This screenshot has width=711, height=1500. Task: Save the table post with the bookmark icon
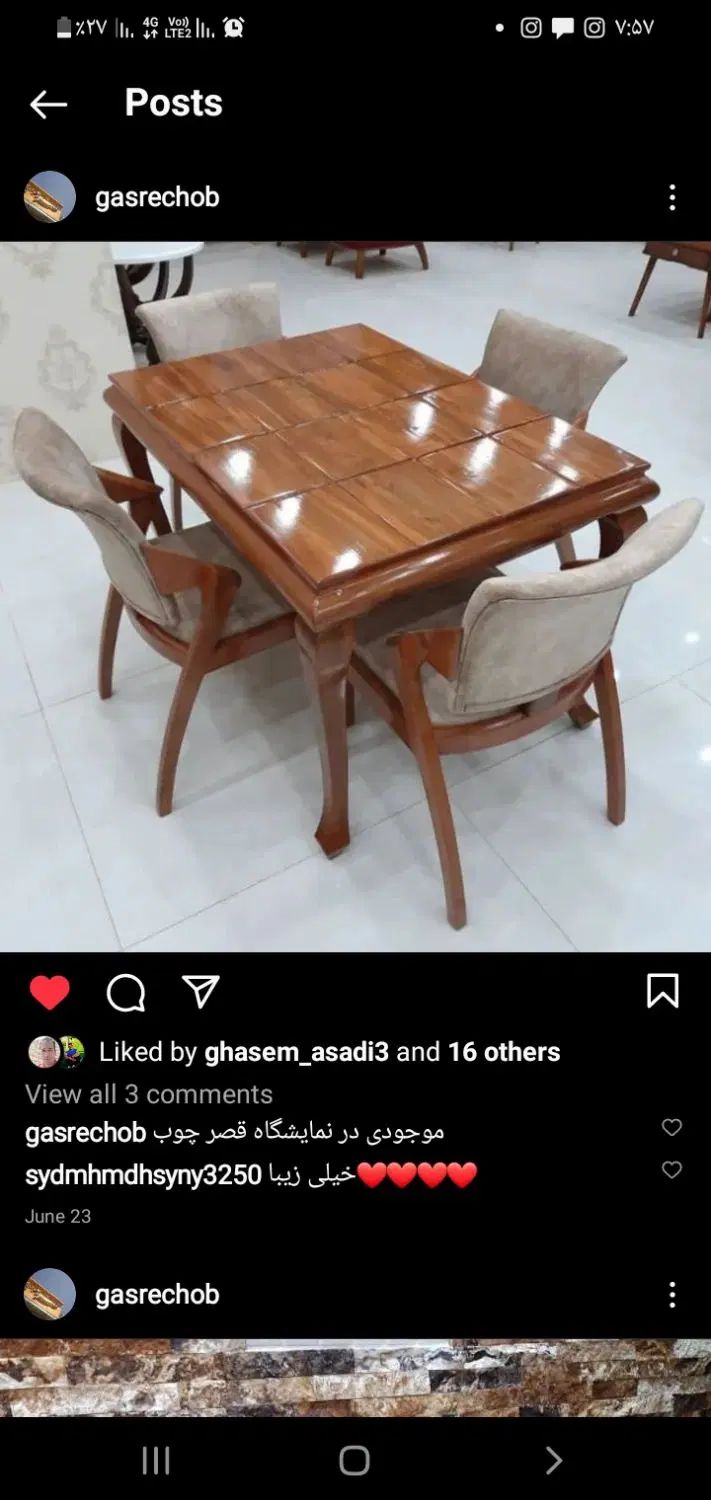click(662, 991)
